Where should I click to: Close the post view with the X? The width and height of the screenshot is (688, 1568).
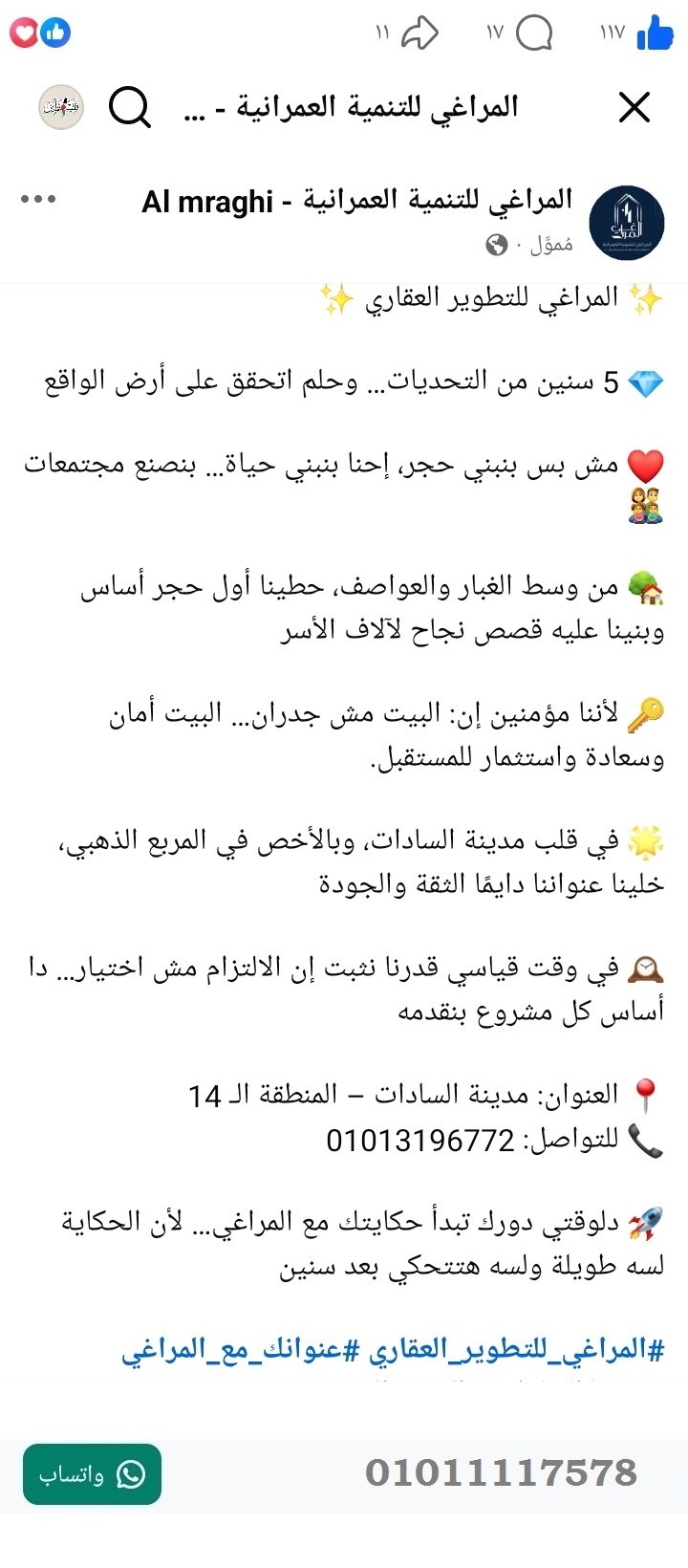(634, 107)
